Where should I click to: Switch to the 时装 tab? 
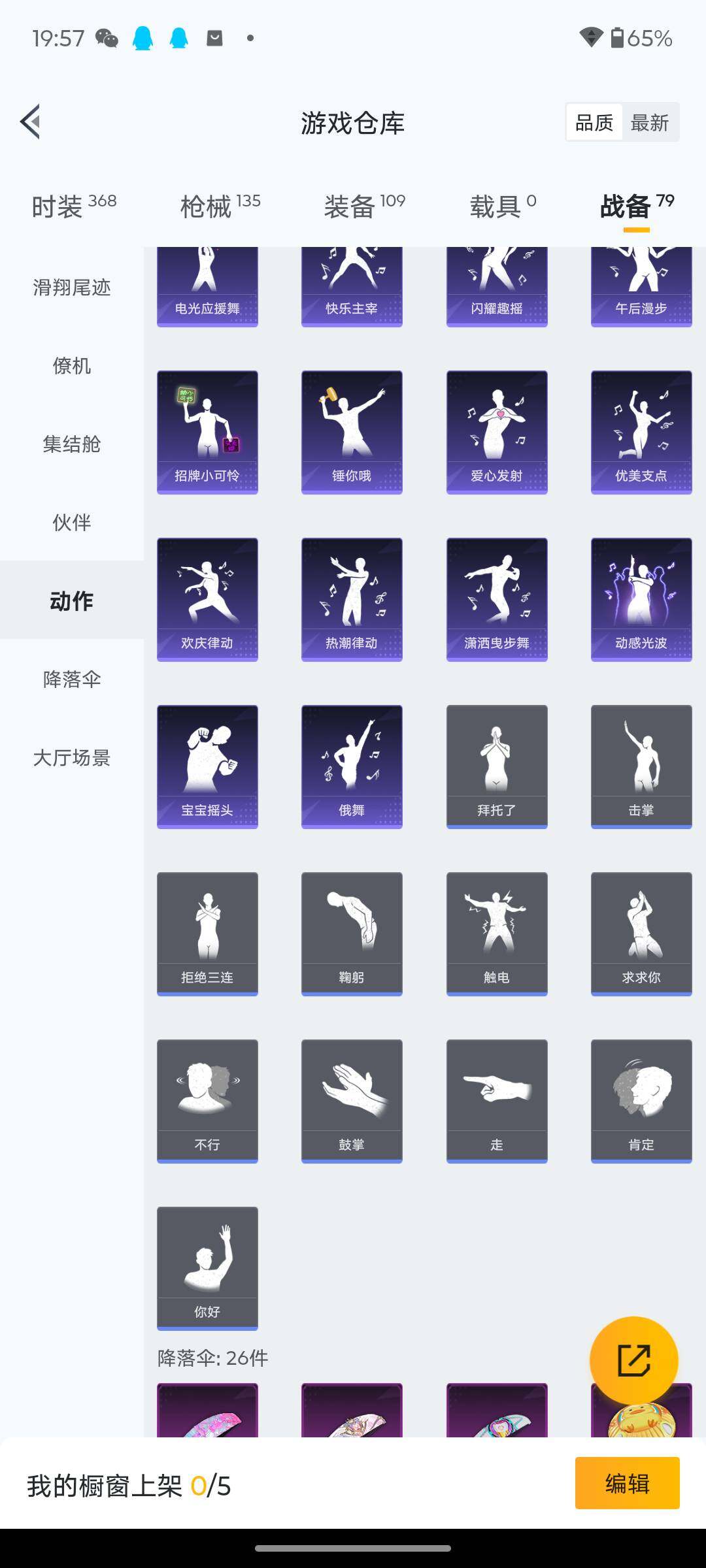(x=74, y=206)
